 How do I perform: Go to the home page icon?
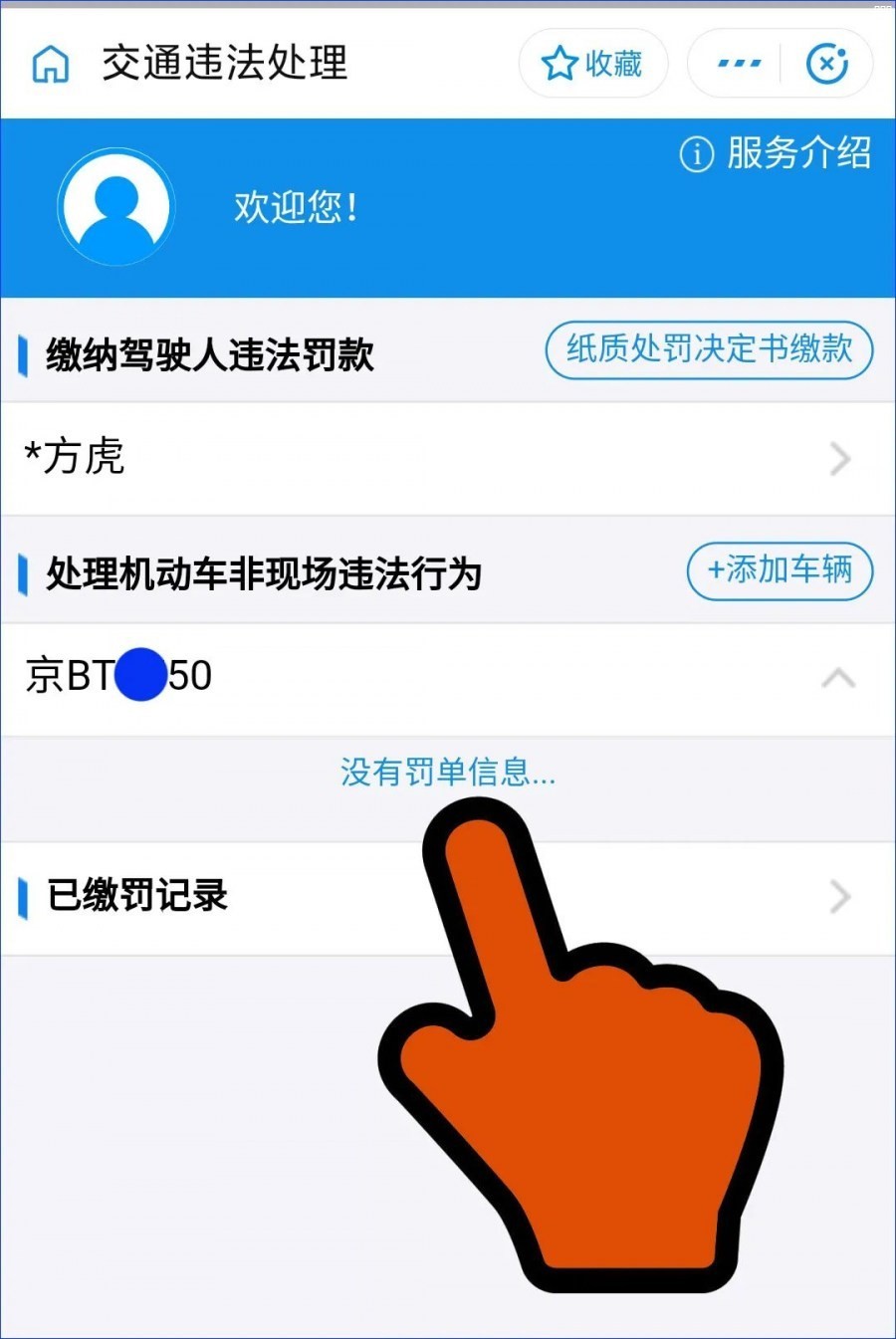(x=51, y=65)
